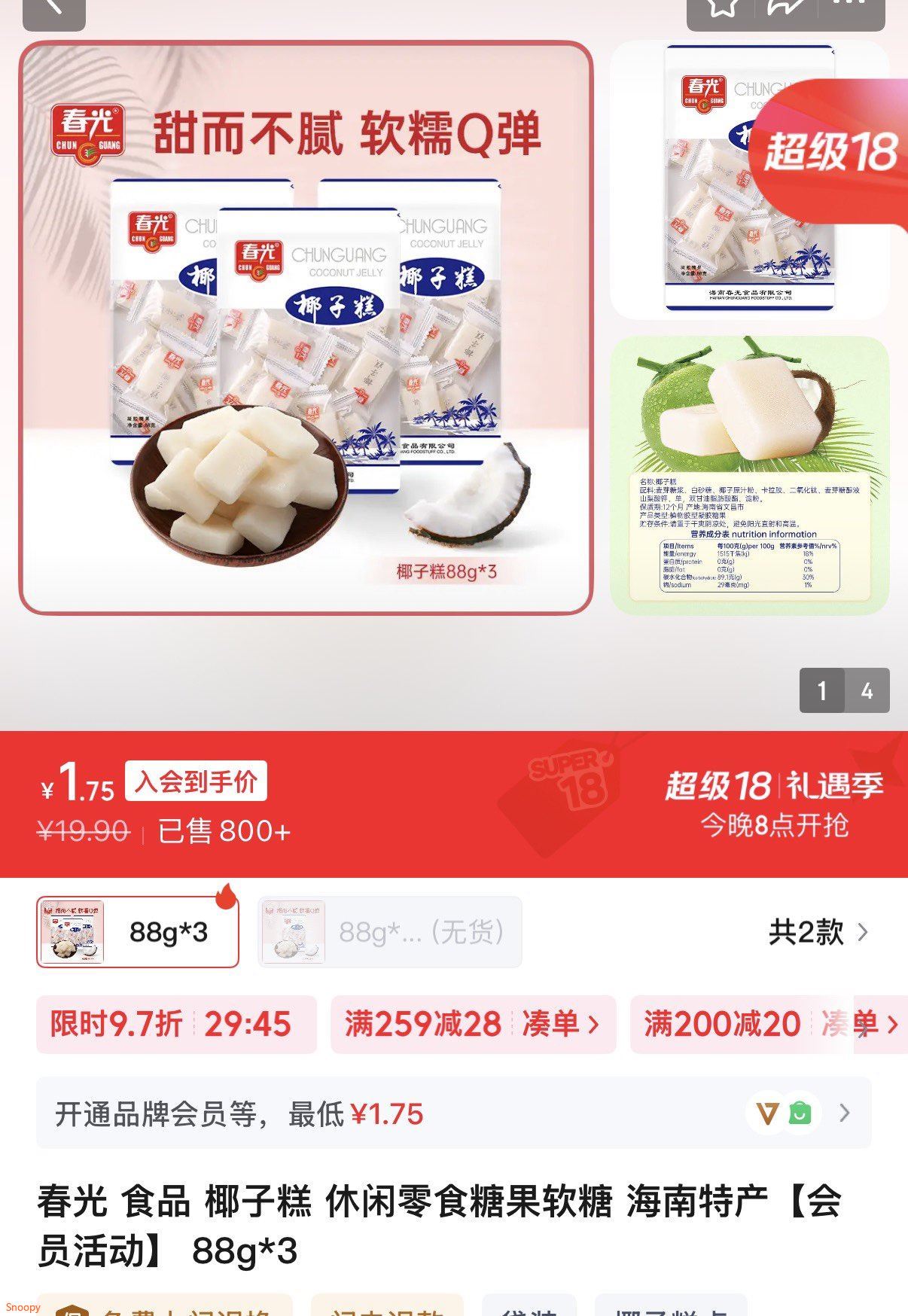Viewport: 908px width, 1316px height.
Task: View the coconut nutrition information image
Action: pos(749,476)
